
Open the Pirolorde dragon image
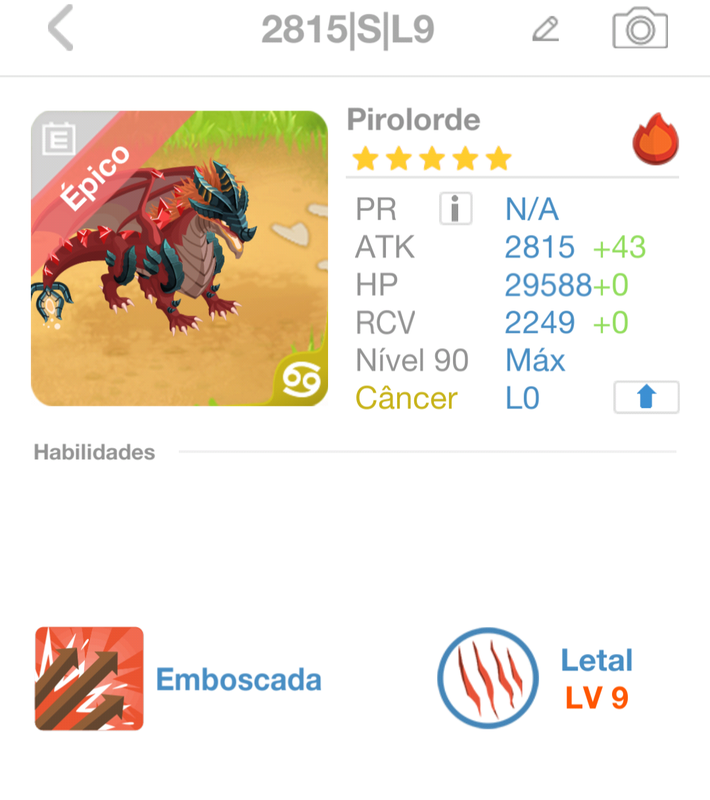coord(180,258)
